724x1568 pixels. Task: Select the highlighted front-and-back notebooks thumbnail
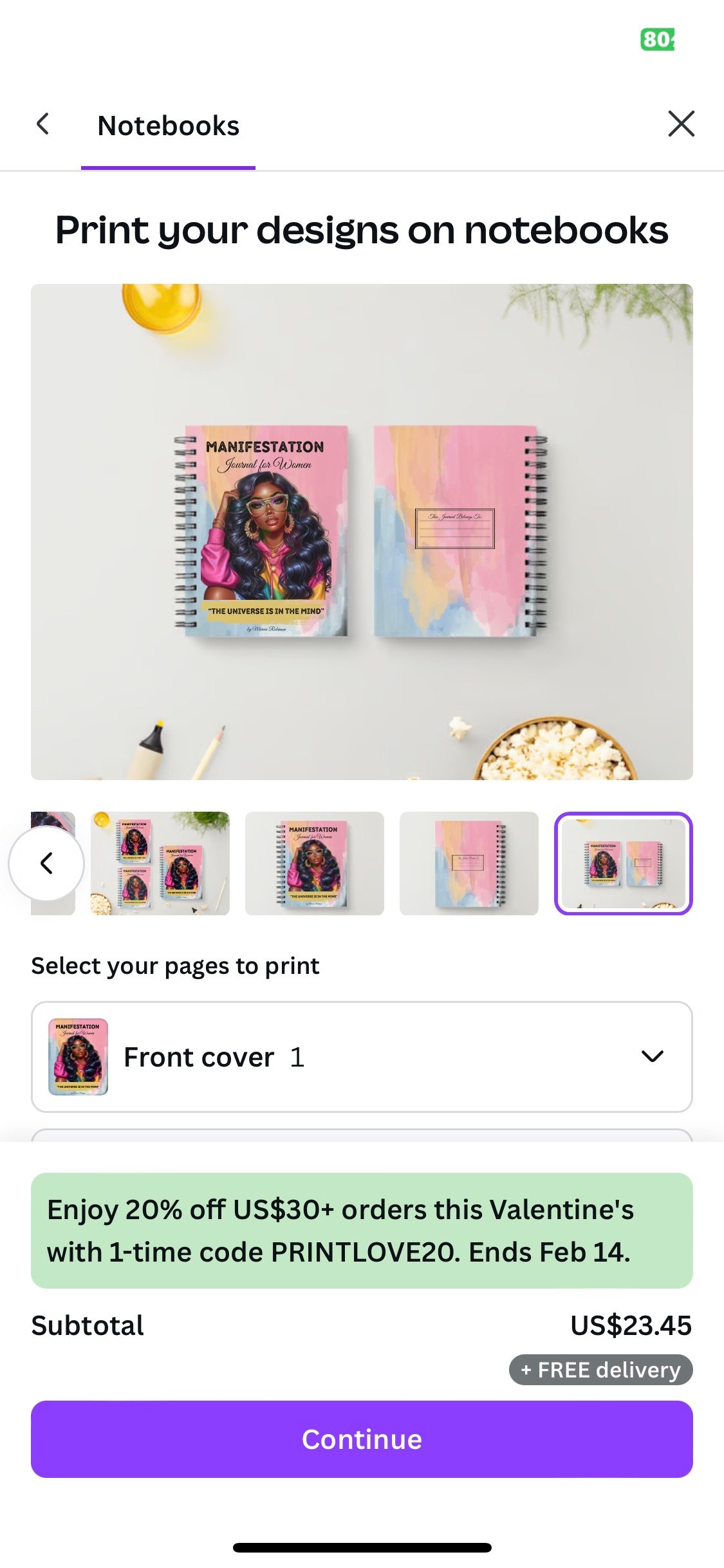623,863
